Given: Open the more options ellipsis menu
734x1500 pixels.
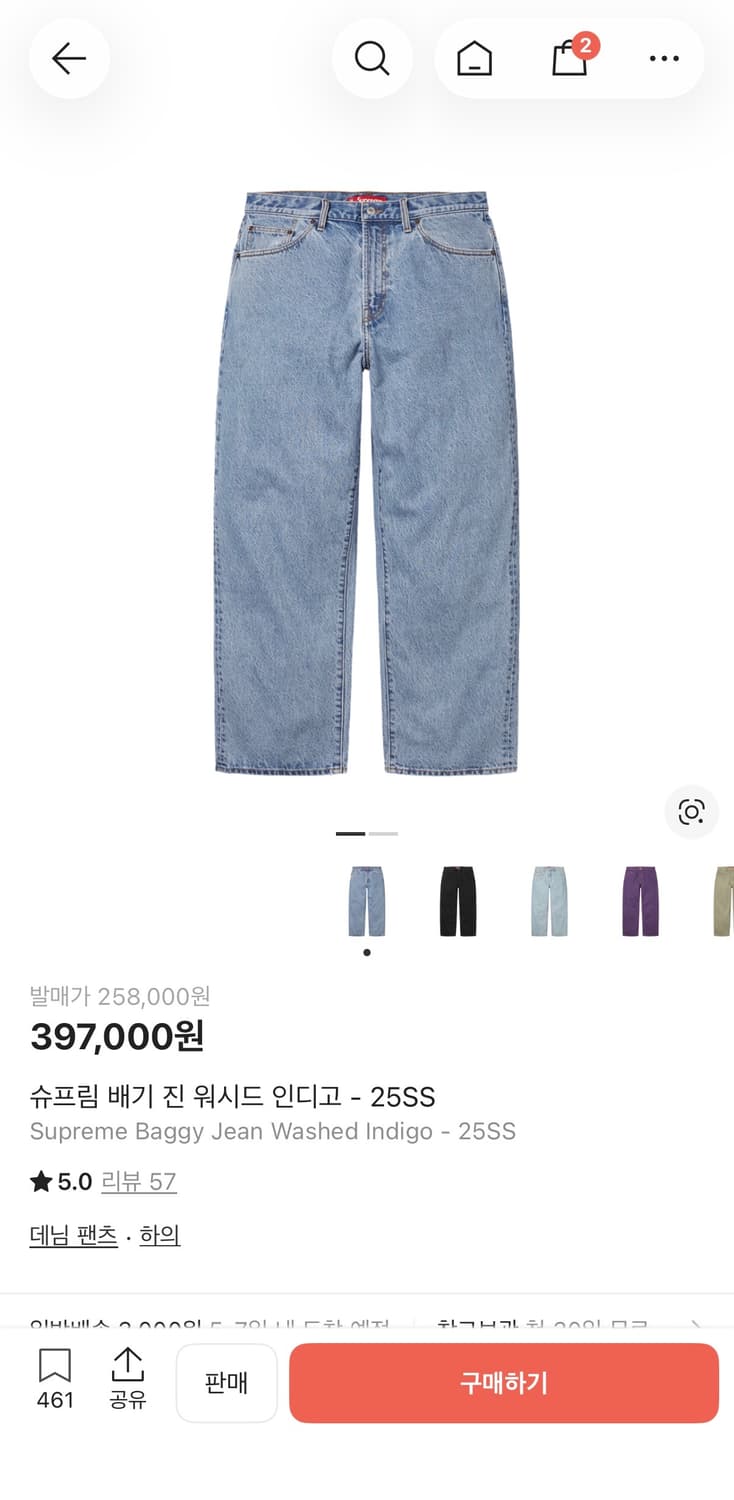Looking at the screenshot, I should tap(664, 58).
